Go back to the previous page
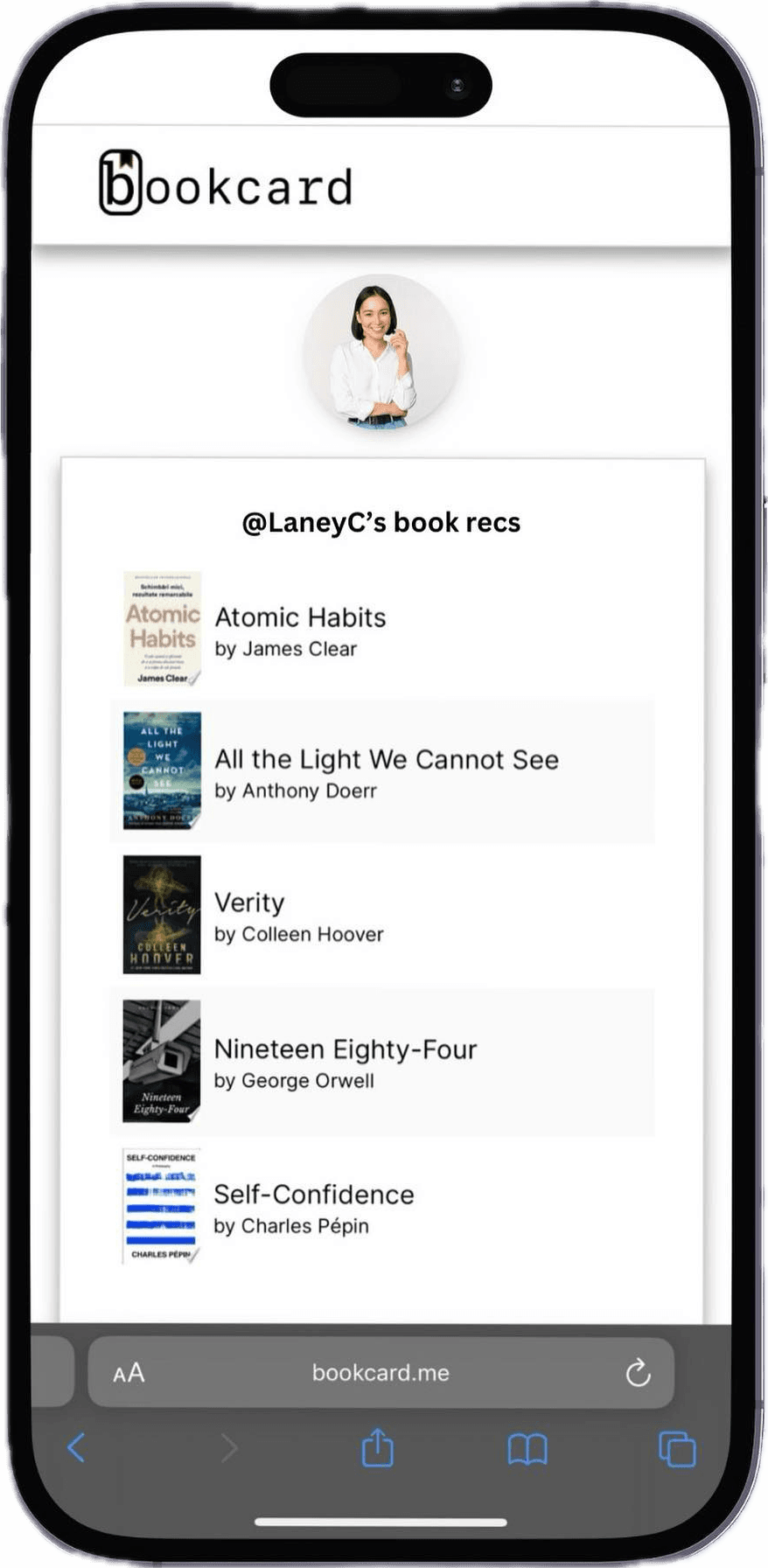This screenshot has width=768, height=1568. tap(77, 1447)
